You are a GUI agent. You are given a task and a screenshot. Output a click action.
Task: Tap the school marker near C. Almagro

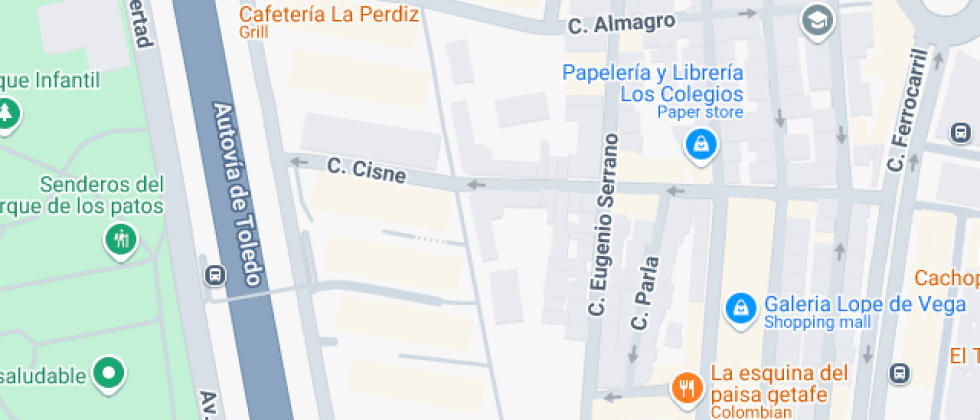pos(818,21)
